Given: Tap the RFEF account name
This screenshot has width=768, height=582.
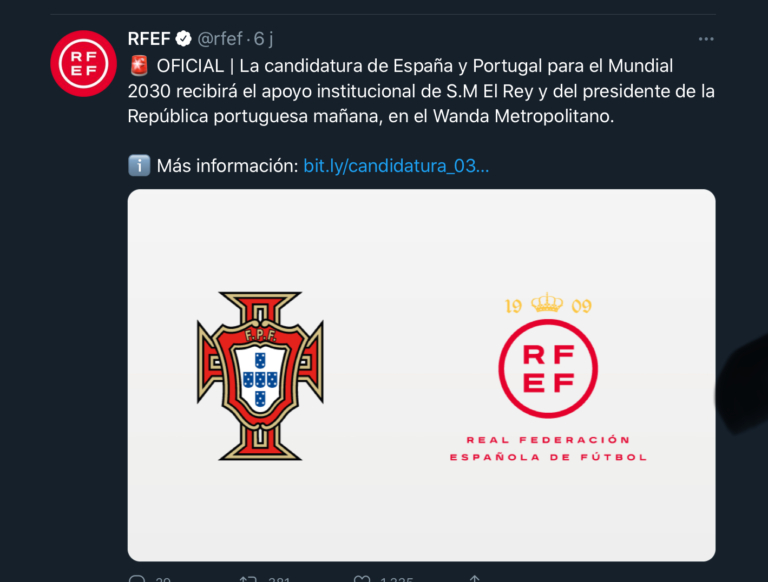Looking at the screenshot, I should pos(149,39).
